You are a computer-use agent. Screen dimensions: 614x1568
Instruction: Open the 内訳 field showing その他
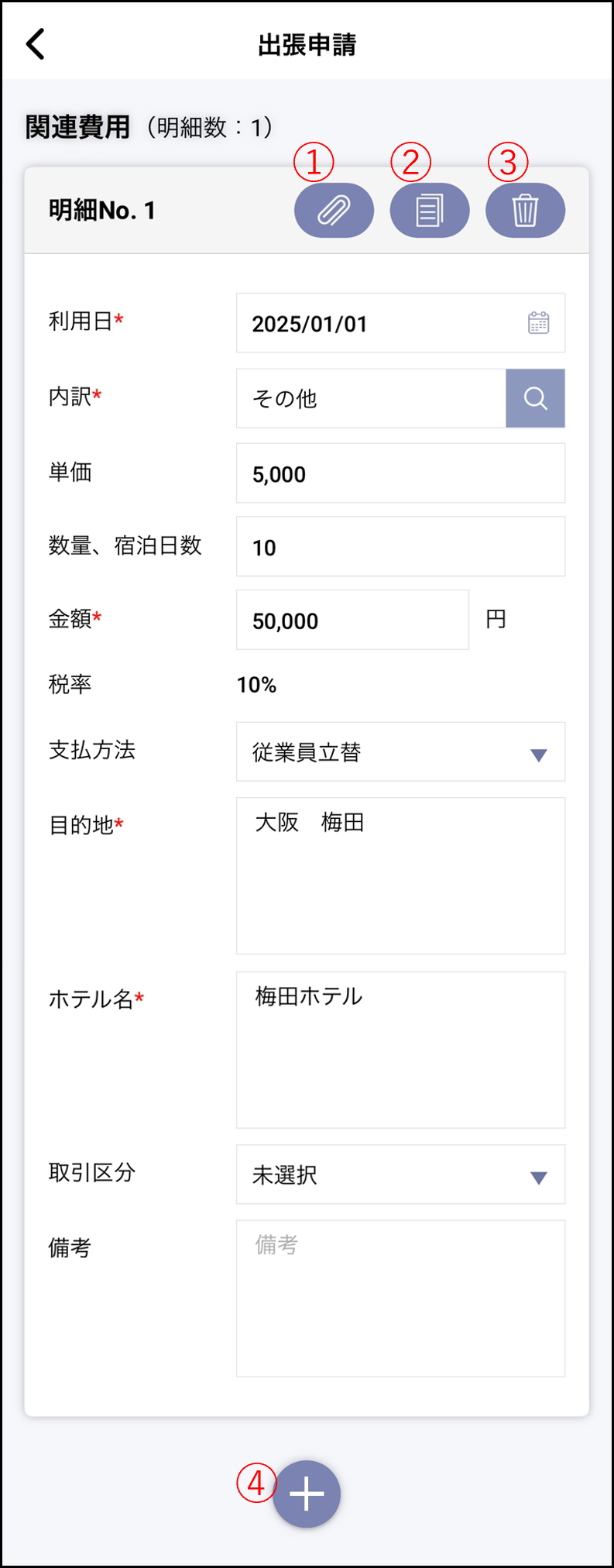point(372,398)
